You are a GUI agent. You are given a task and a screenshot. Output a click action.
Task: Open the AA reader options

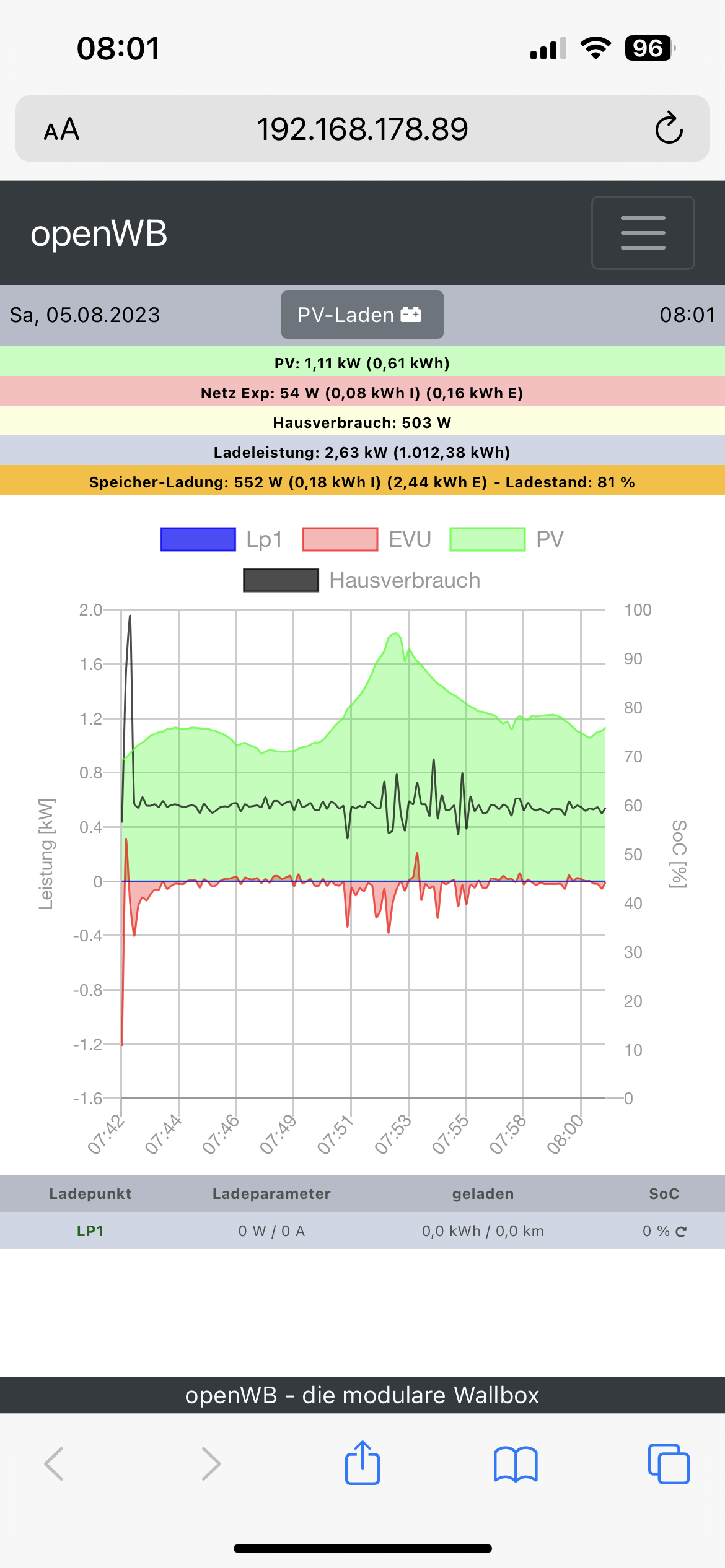(61, 129)
